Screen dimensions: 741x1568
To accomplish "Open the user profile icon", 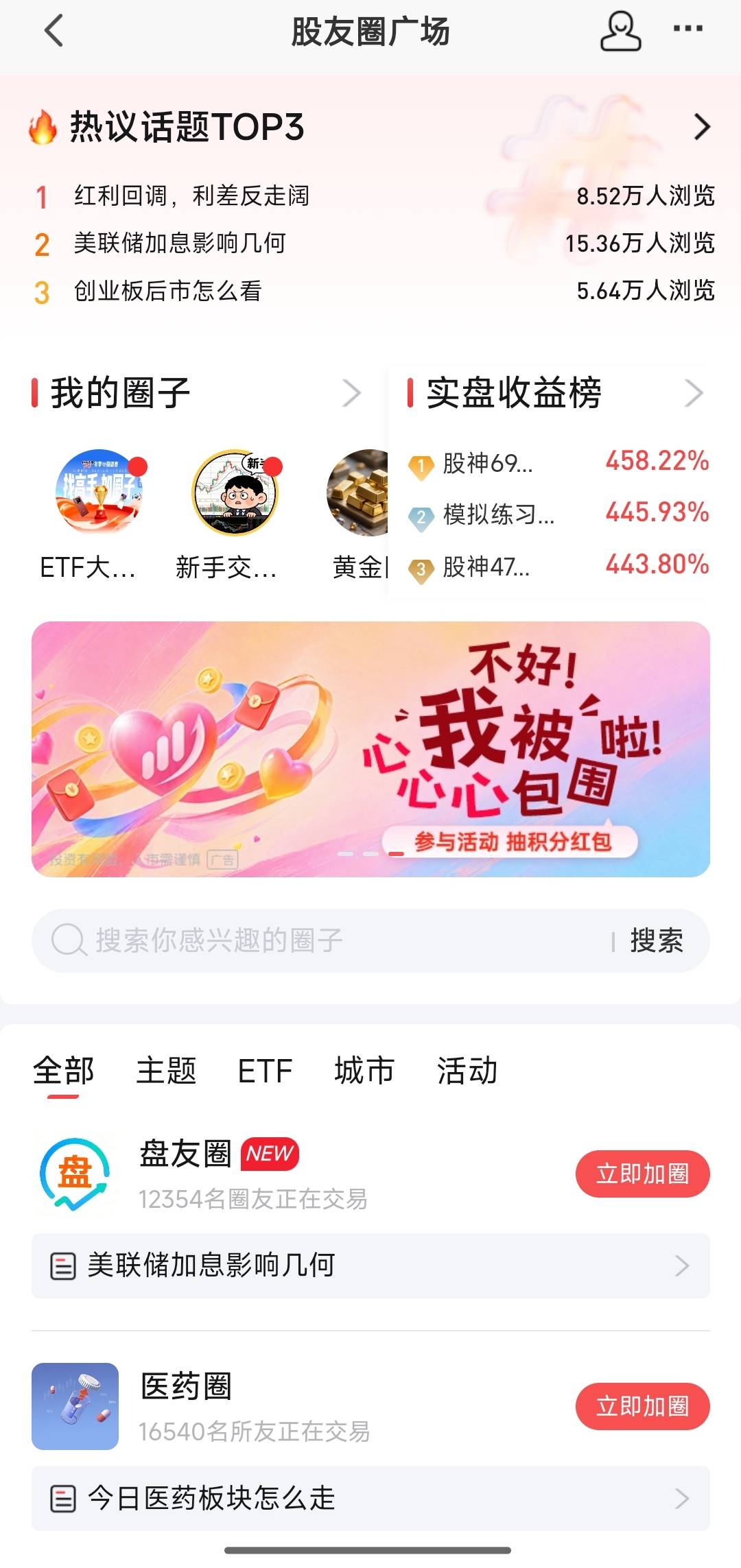I will coord(620,31).
